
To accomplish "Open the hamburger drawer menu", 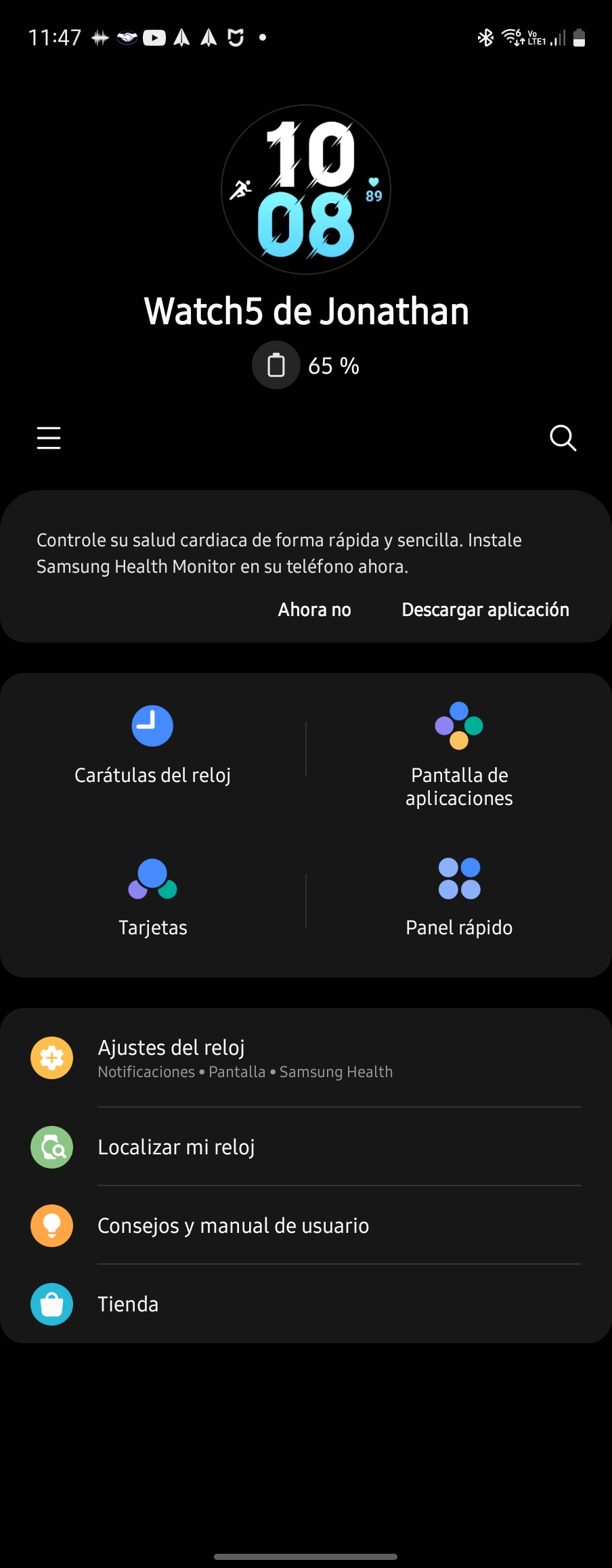I will pos(49,438).
